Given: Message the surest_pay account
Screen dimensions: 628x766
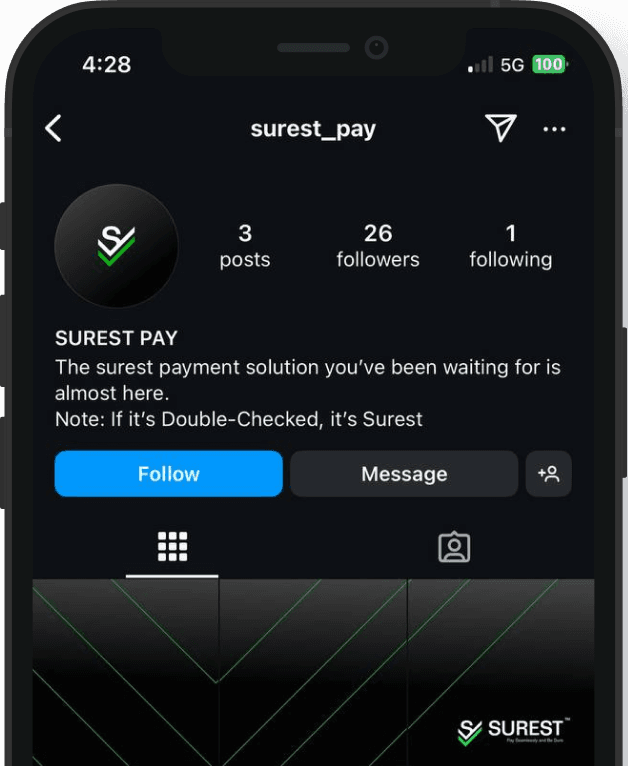Looking at the screenshot, I should point(403,474).
